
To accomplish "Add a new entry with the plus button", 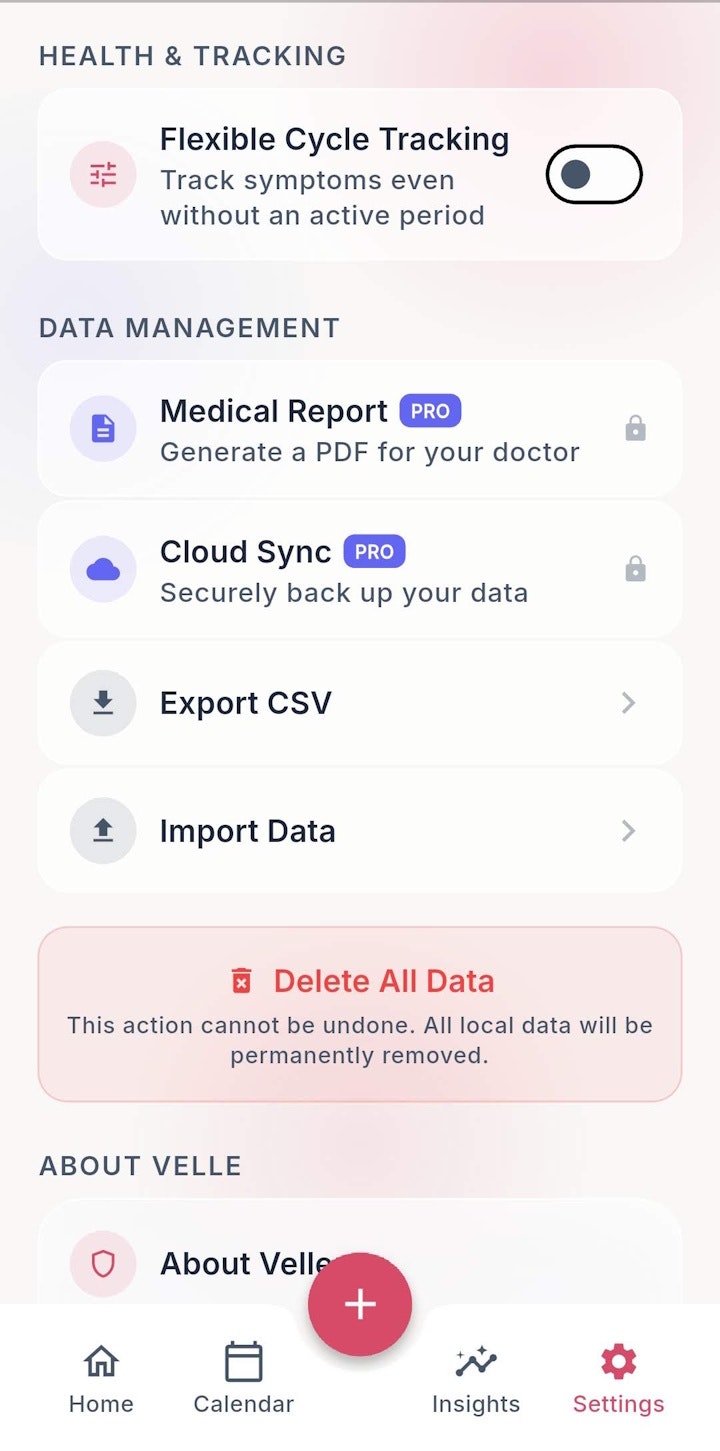I will pyautogui.click(x=360, y=1304).
